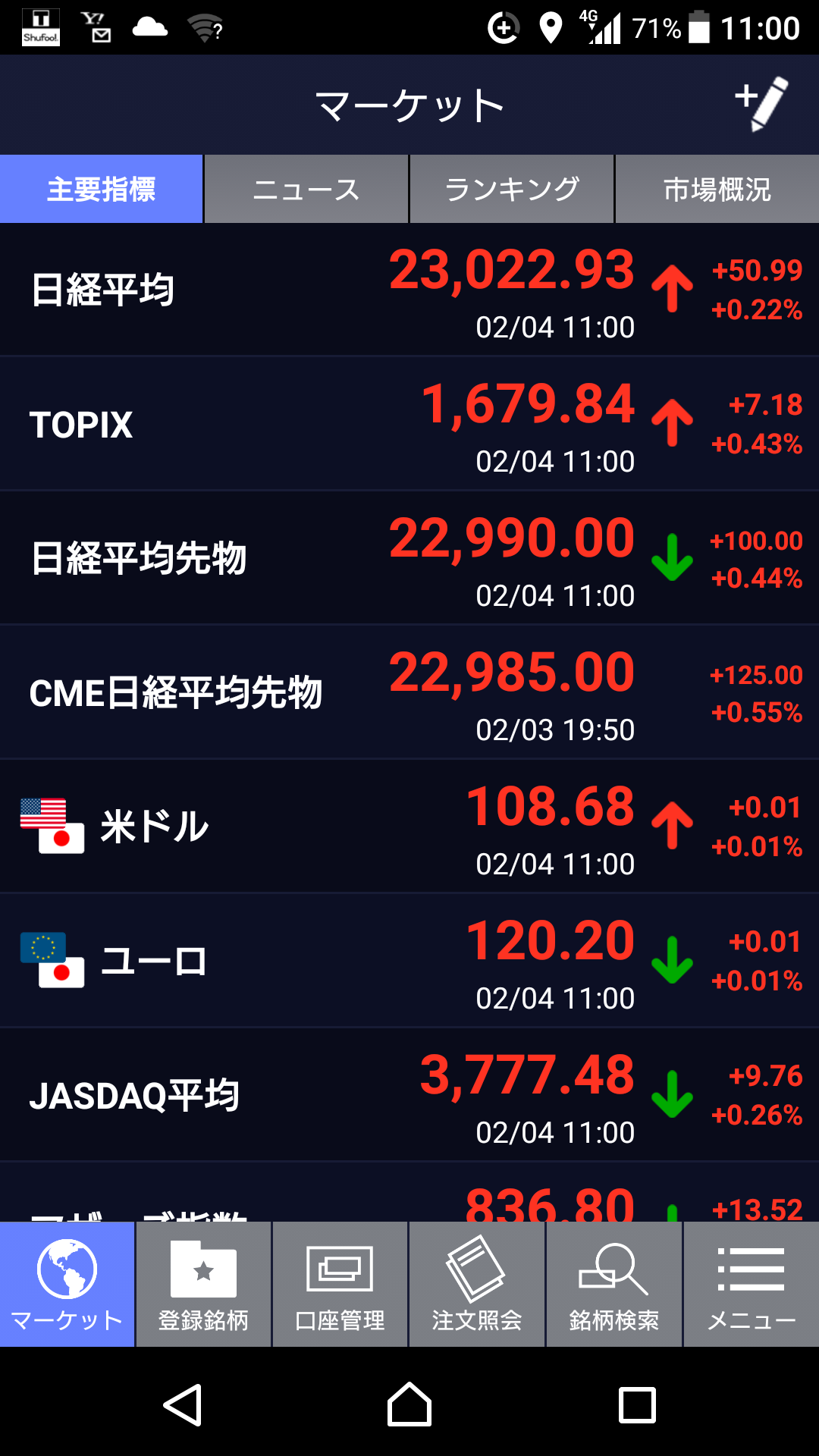Switch to the ランキング tab
Viewport: 819px width, 1456px height.
(x=512, y=189)
